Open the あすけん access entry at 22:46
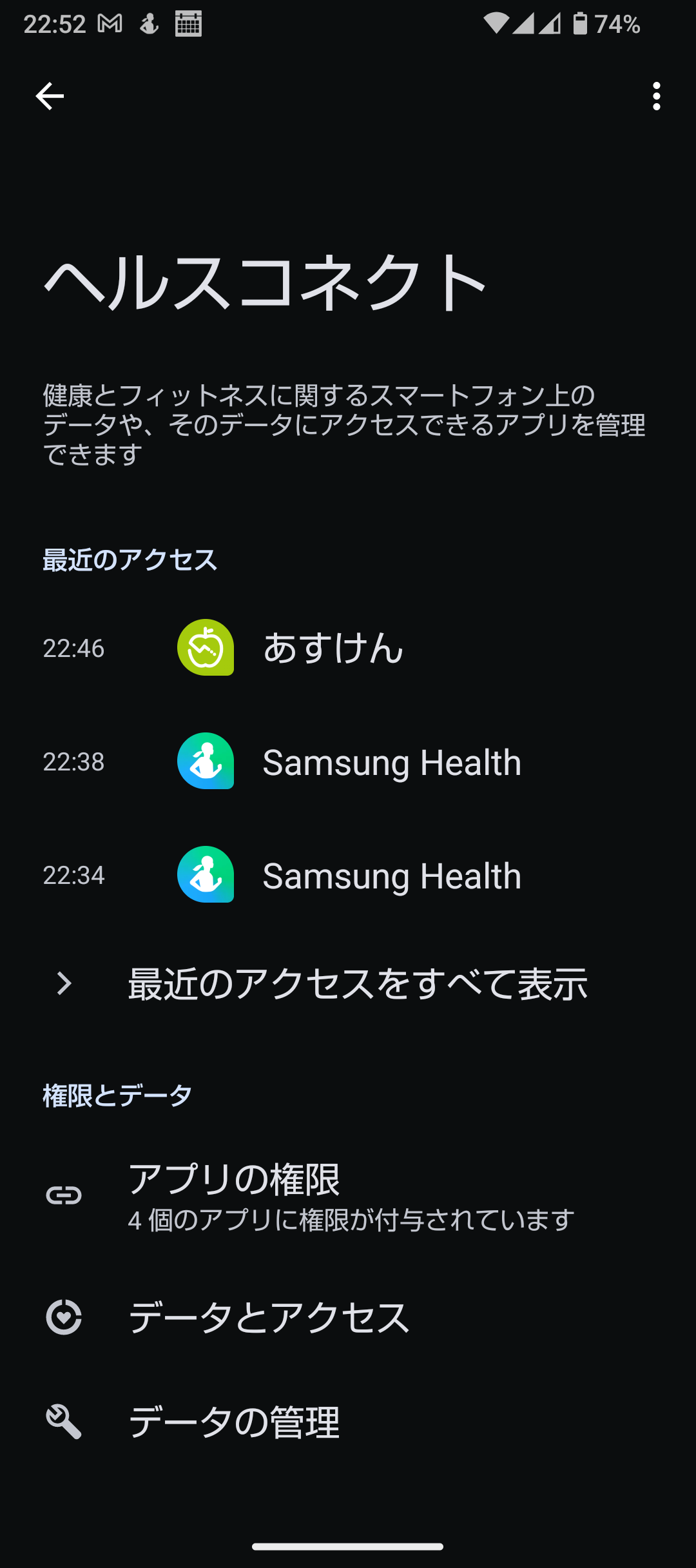Viewport: 696px width, 1568px height. tap(348, 648)
